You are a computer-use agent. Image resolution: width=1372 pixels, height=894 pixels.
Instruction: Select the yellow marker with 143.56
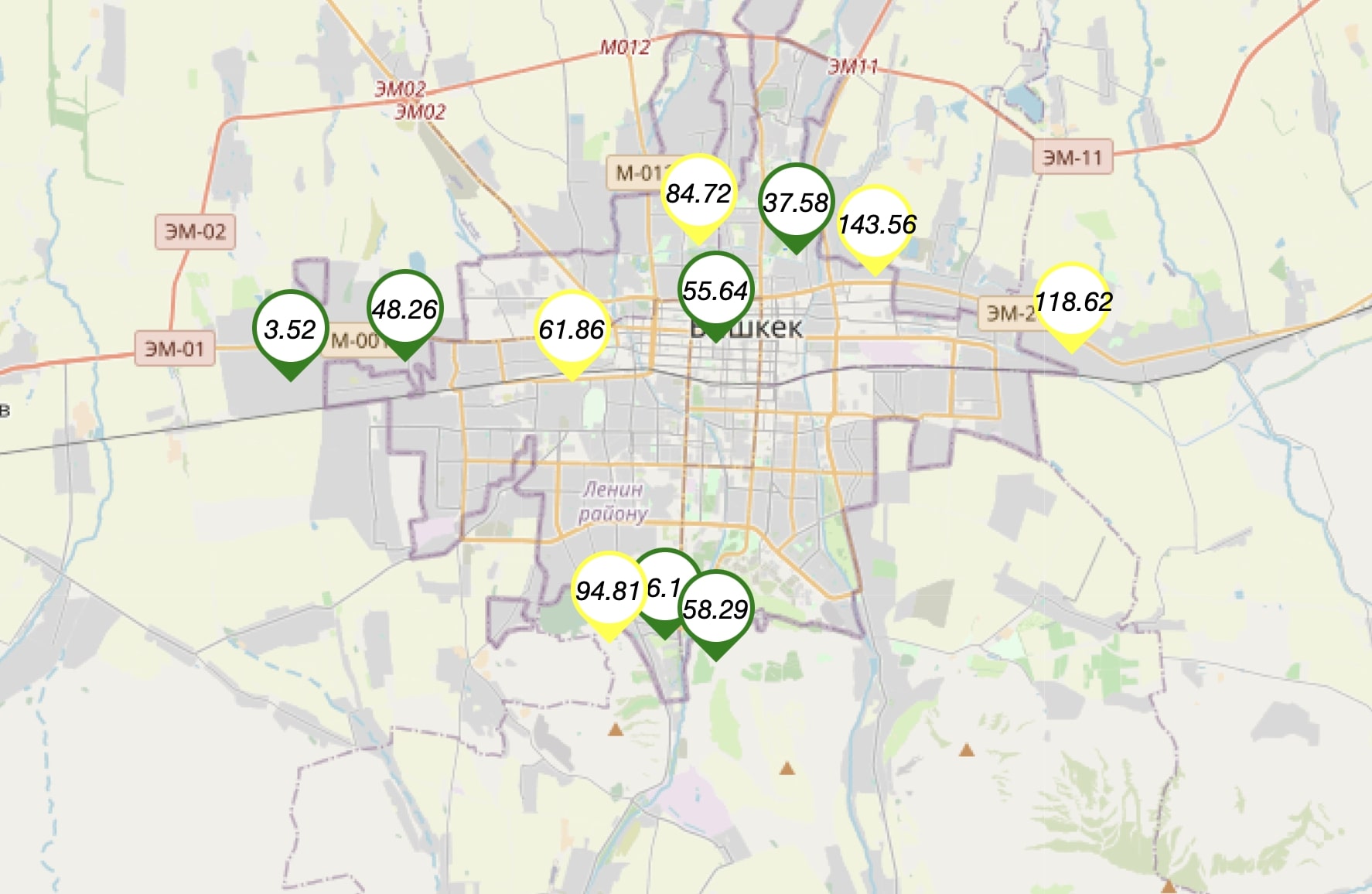[876, 224]
